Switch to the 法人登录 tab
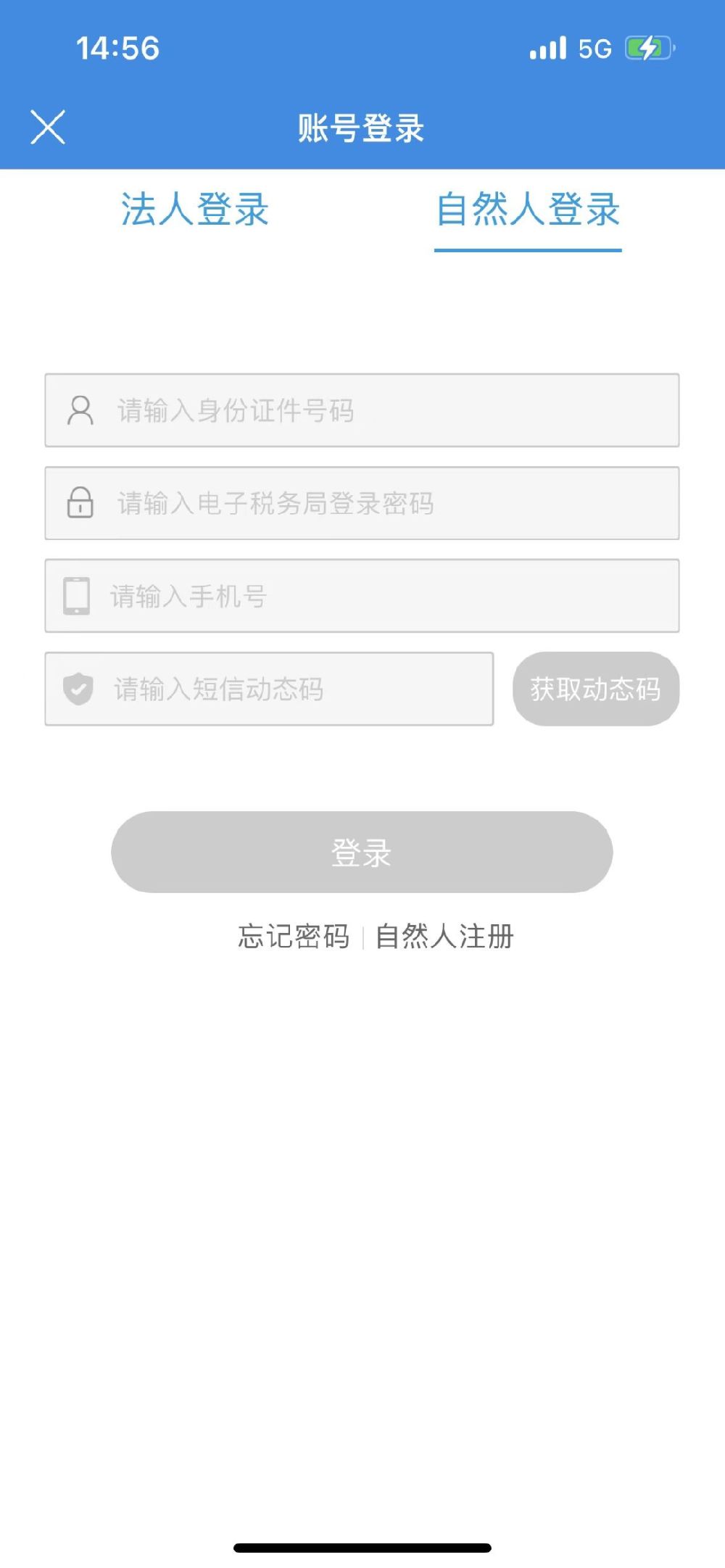 pos(195,210)
